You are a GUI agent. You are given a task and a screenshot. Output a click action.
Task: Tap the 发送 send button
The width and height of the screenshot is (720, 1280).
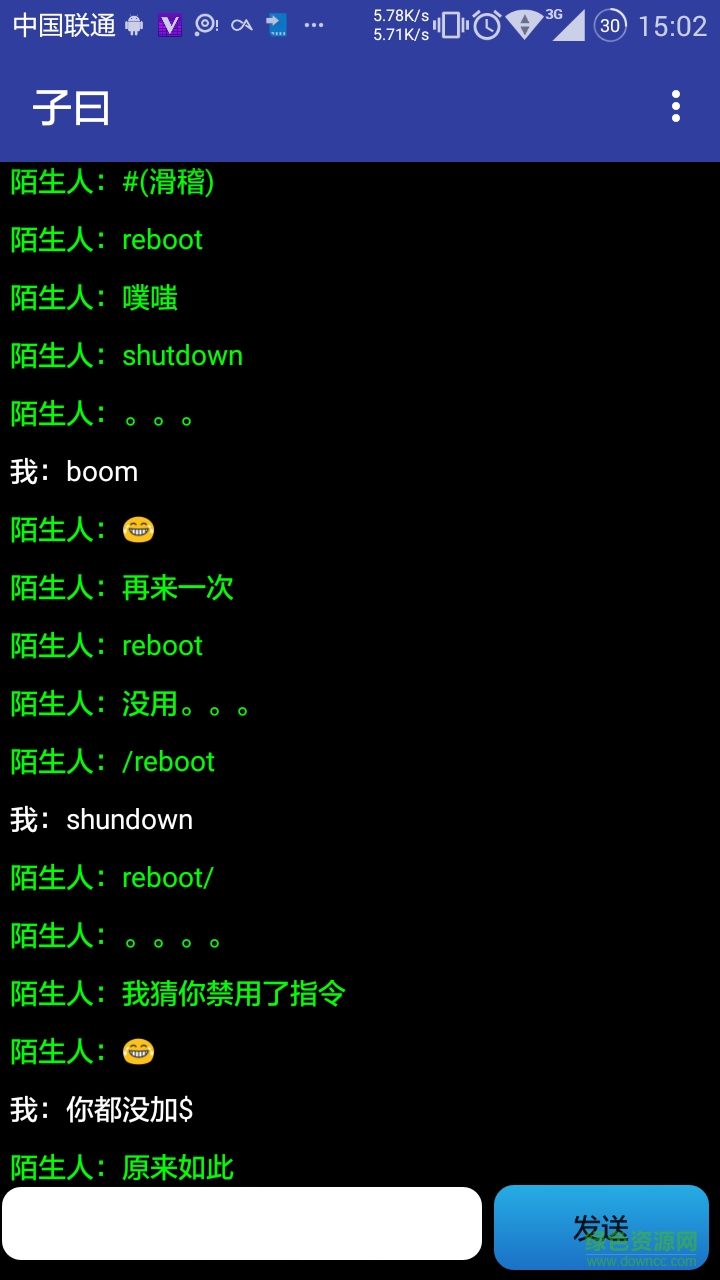[601, 1227]
